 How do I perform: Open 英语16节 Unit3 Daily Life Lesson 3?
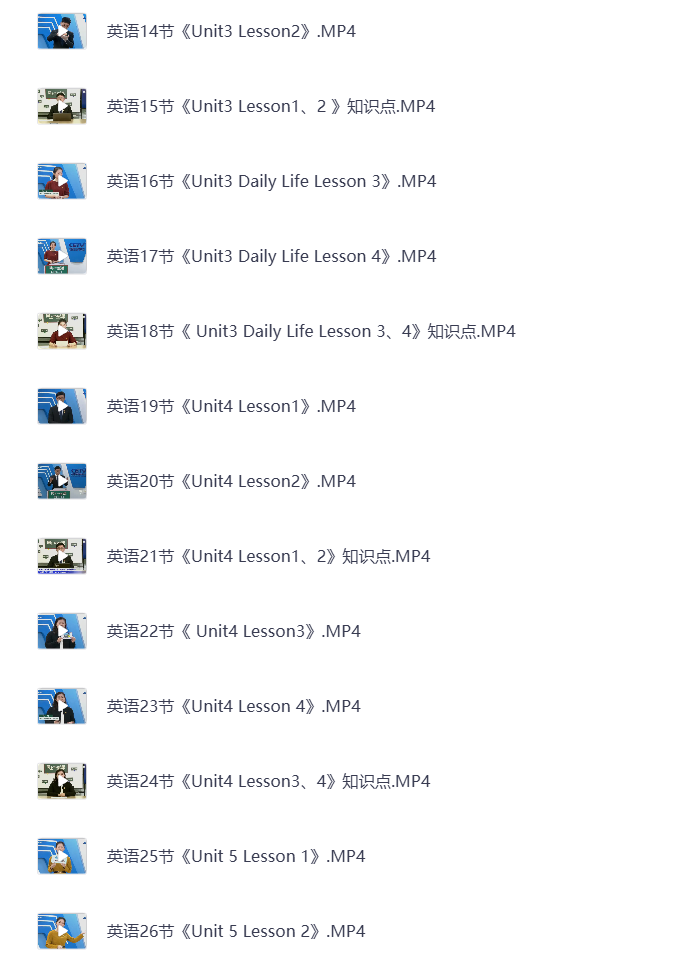(271, 181)
